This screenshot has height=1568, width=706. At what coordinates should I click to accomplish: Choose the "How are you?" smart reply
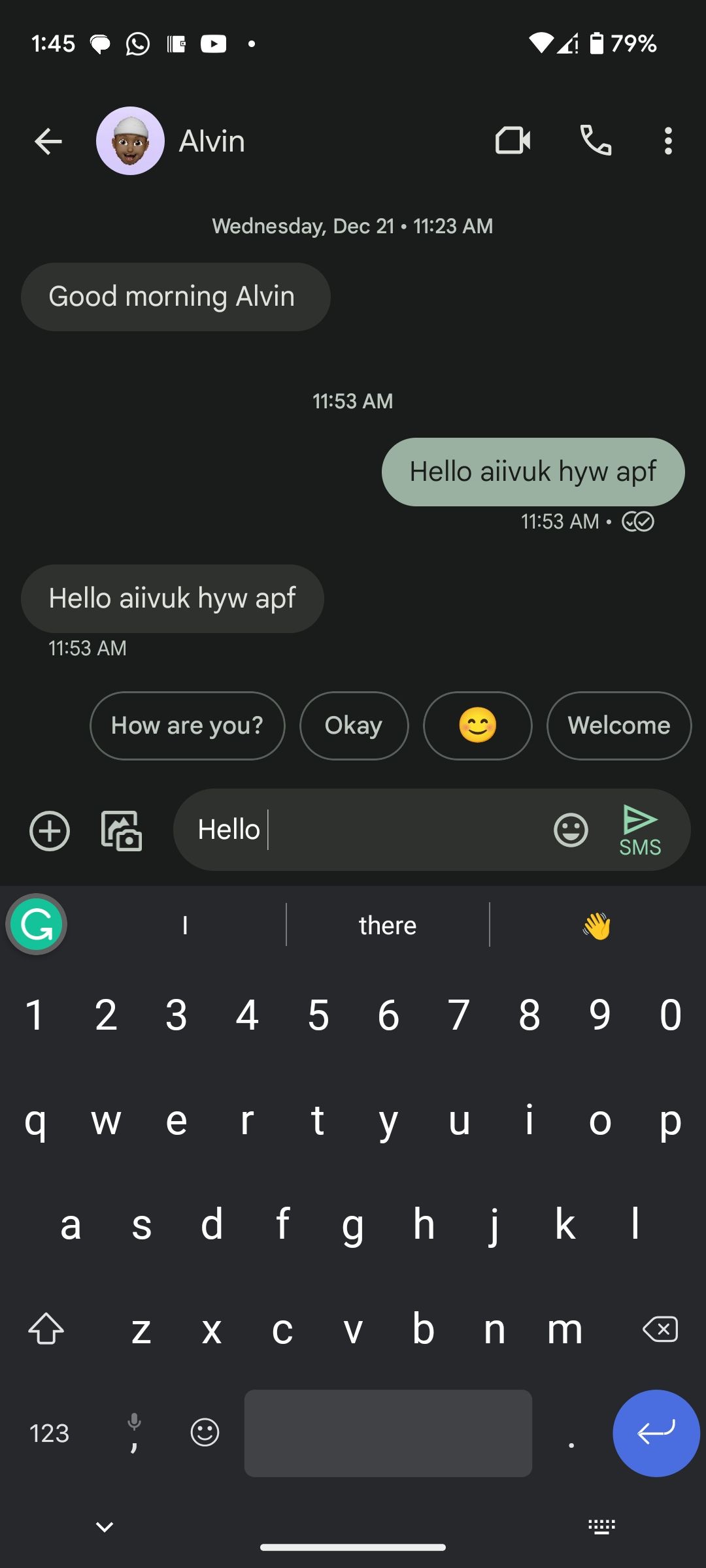[x=187, y=725]
